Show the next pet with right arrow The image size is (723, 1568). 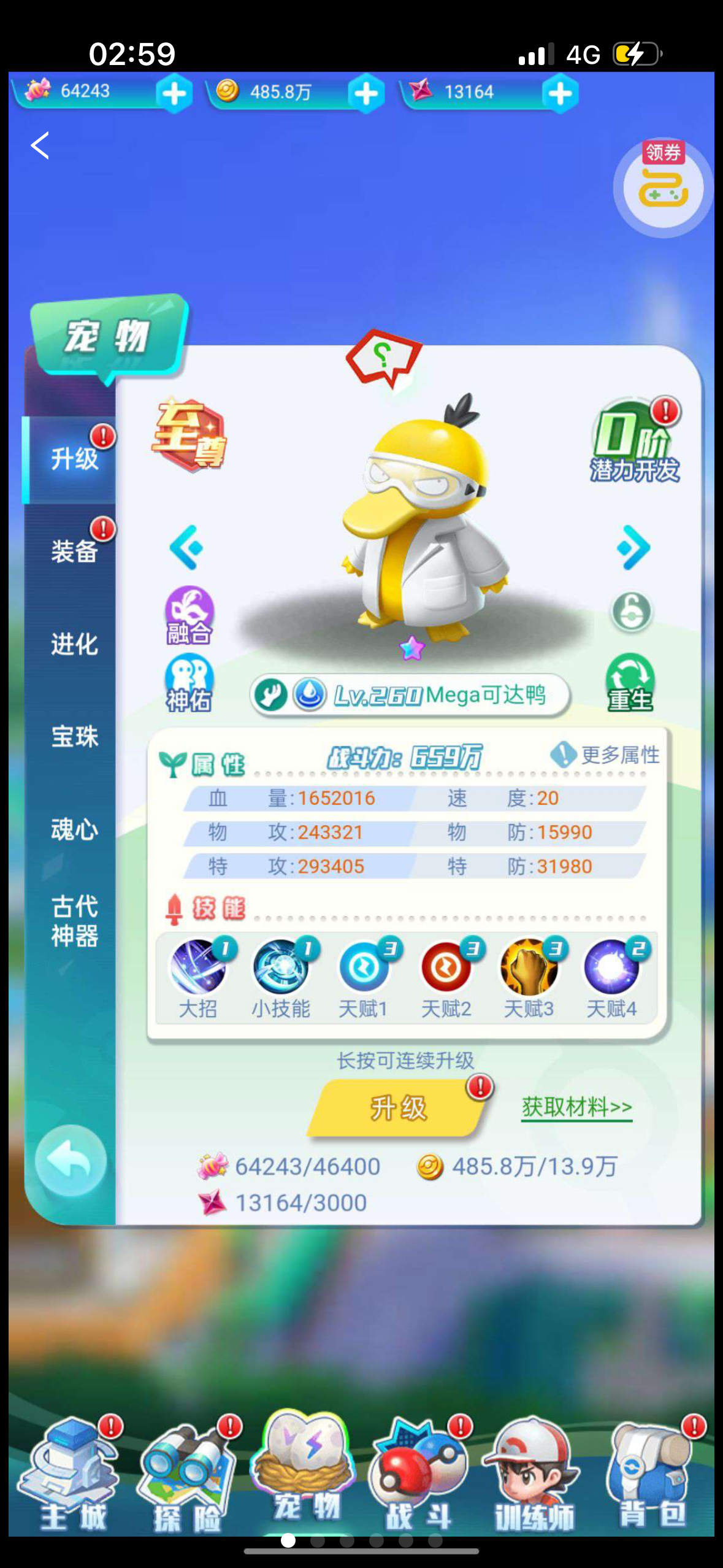(633, 547)
